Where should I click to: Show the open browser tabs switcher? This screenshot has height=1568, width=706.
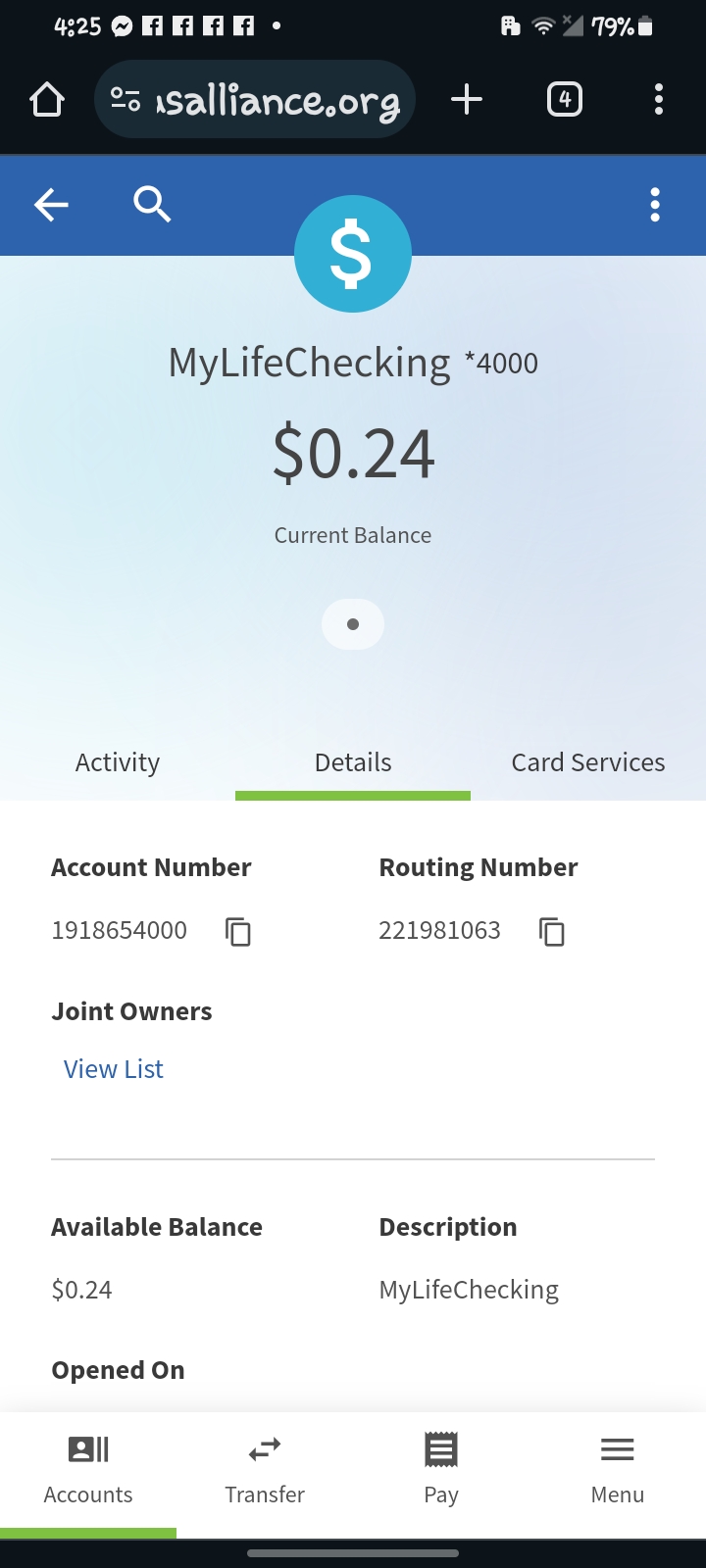pos(565,99)
